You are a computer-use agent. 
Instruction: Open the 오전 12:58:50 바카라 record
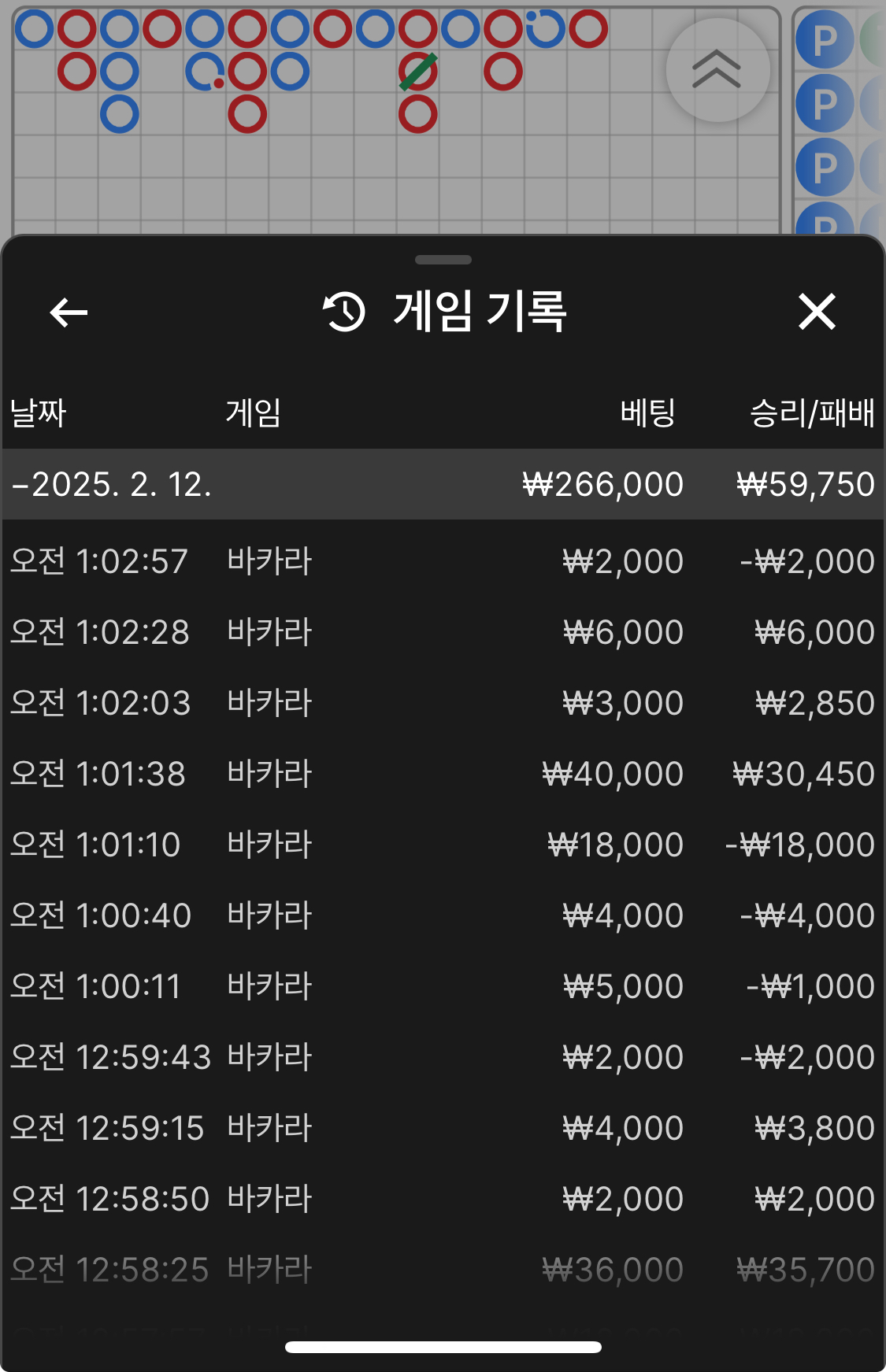tap(443, 1199)
